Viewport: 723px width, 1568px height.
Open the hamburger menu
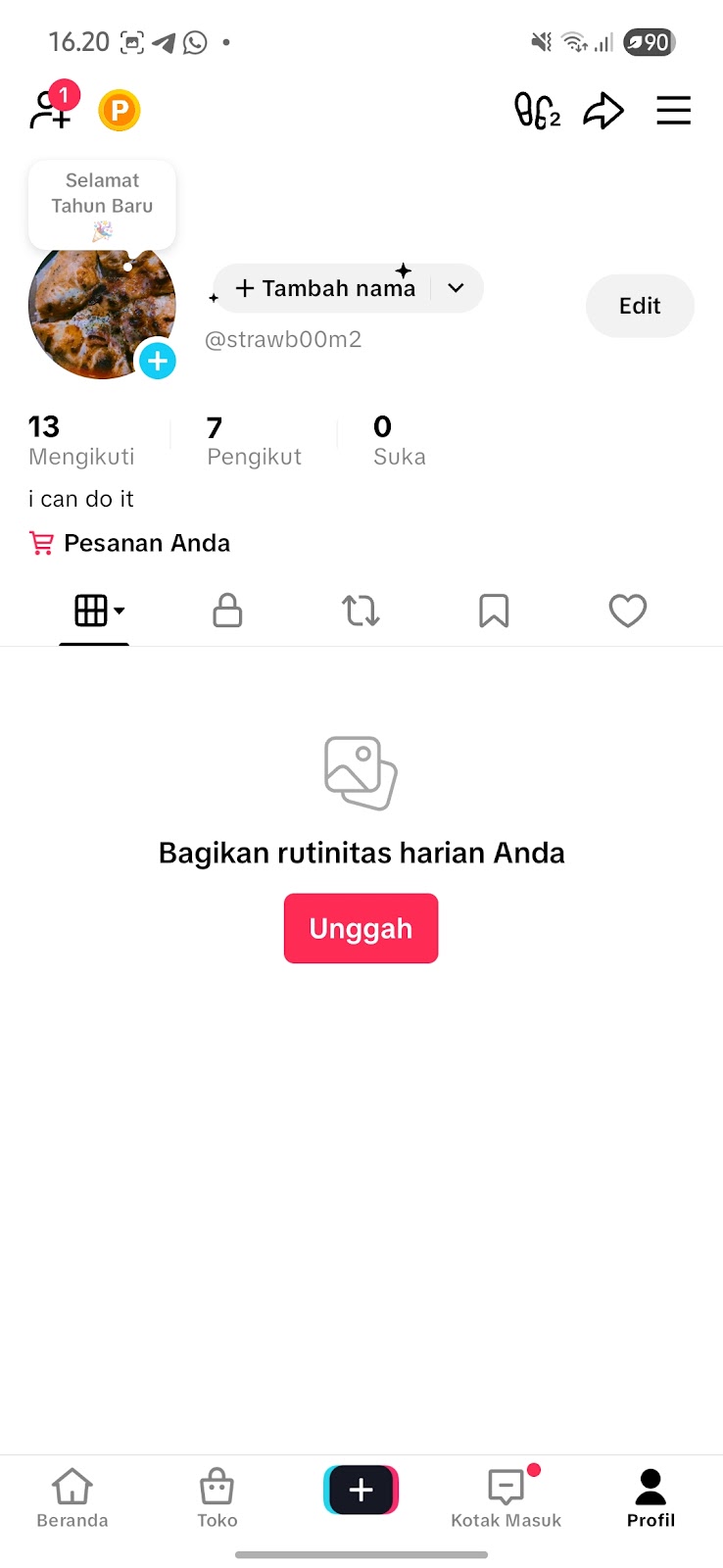[674, 111]
